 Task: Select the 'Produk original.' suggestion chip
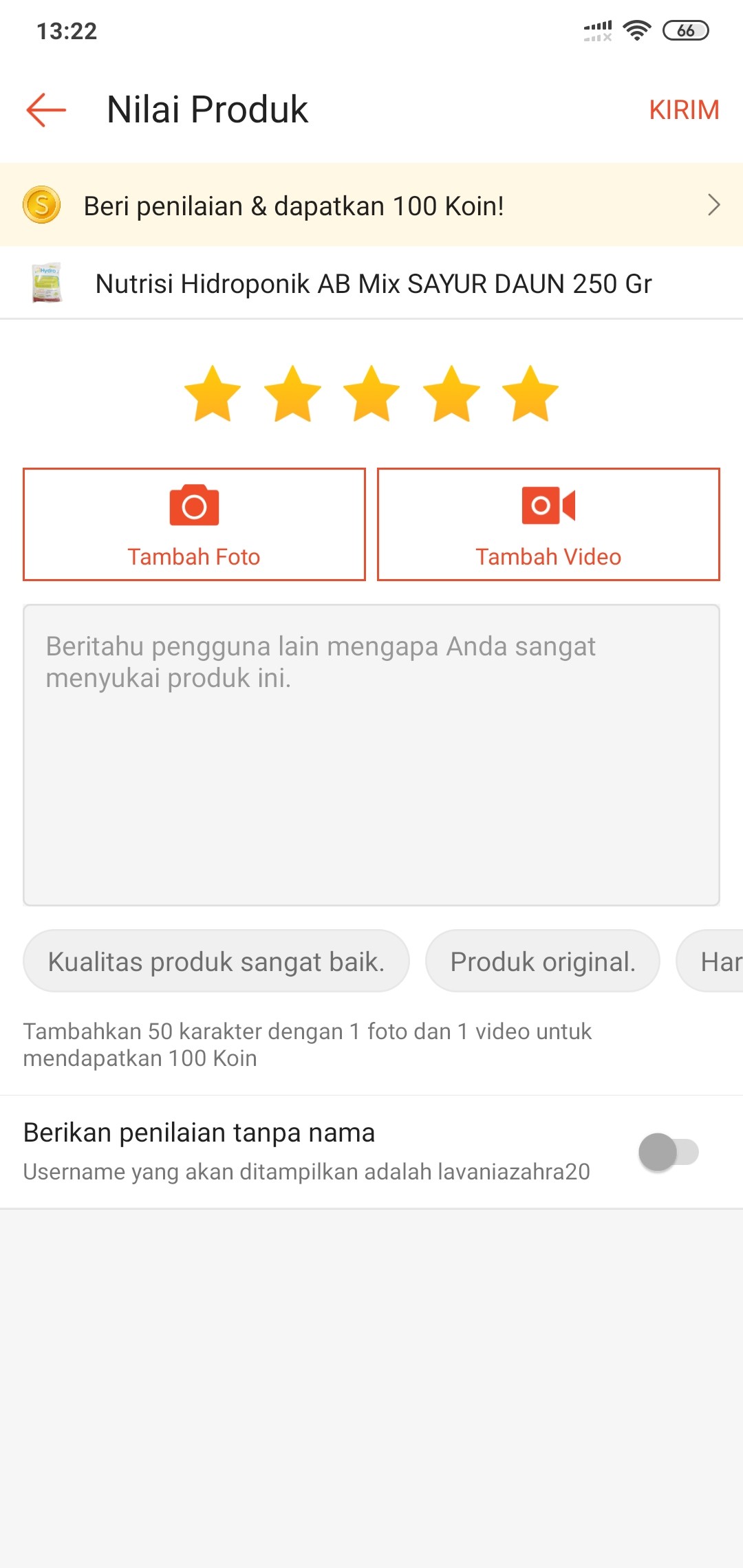542,961
